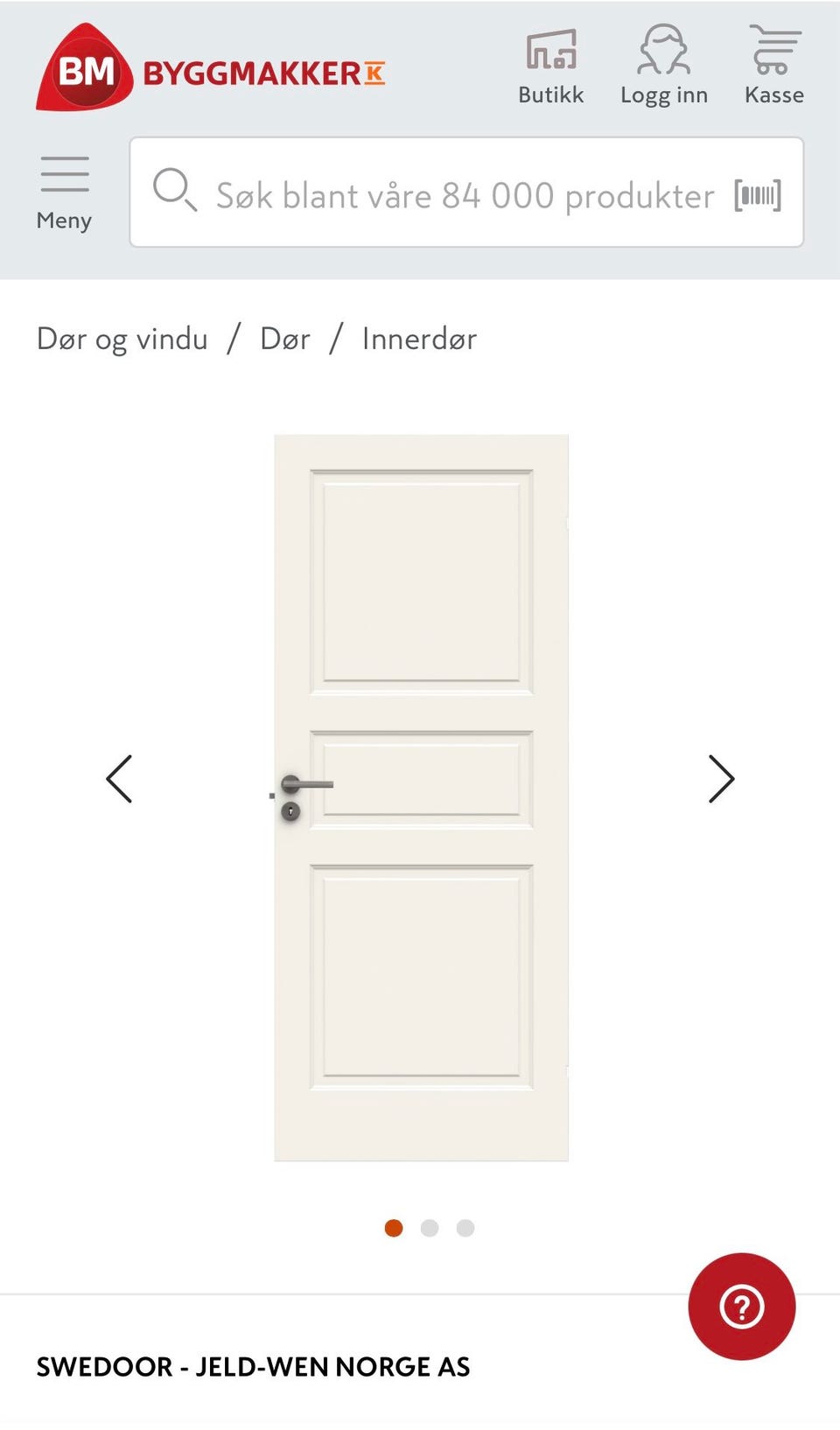Open the red help question mark button
Image resolution: width=840 pixels, height=1430 pixels.
pos(741,1305)
